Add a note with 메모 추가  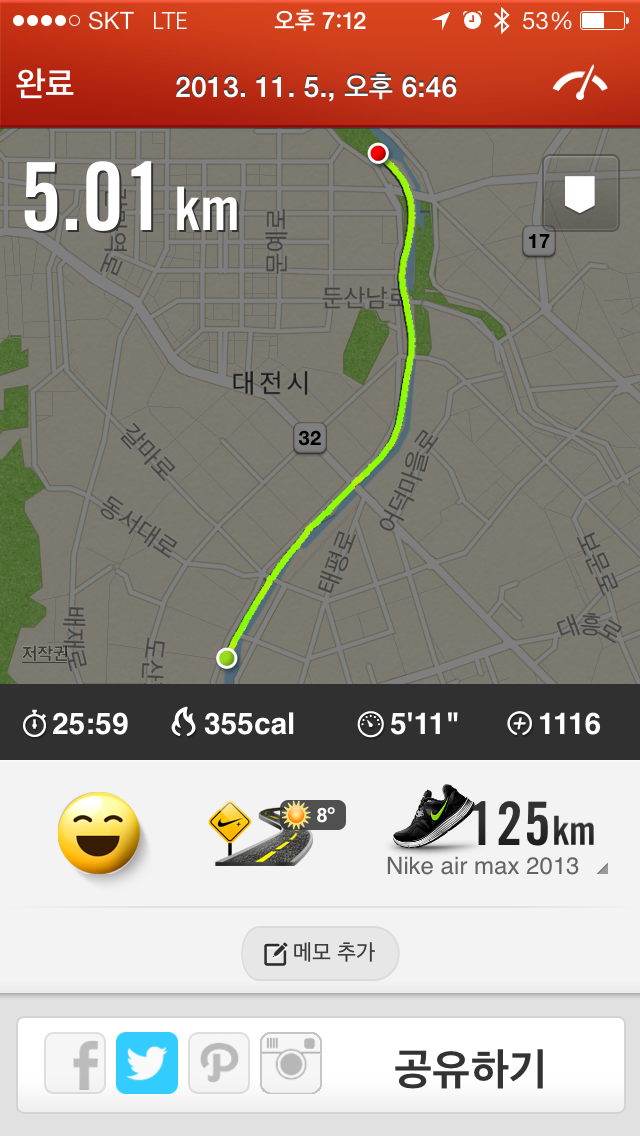(320, 953)
